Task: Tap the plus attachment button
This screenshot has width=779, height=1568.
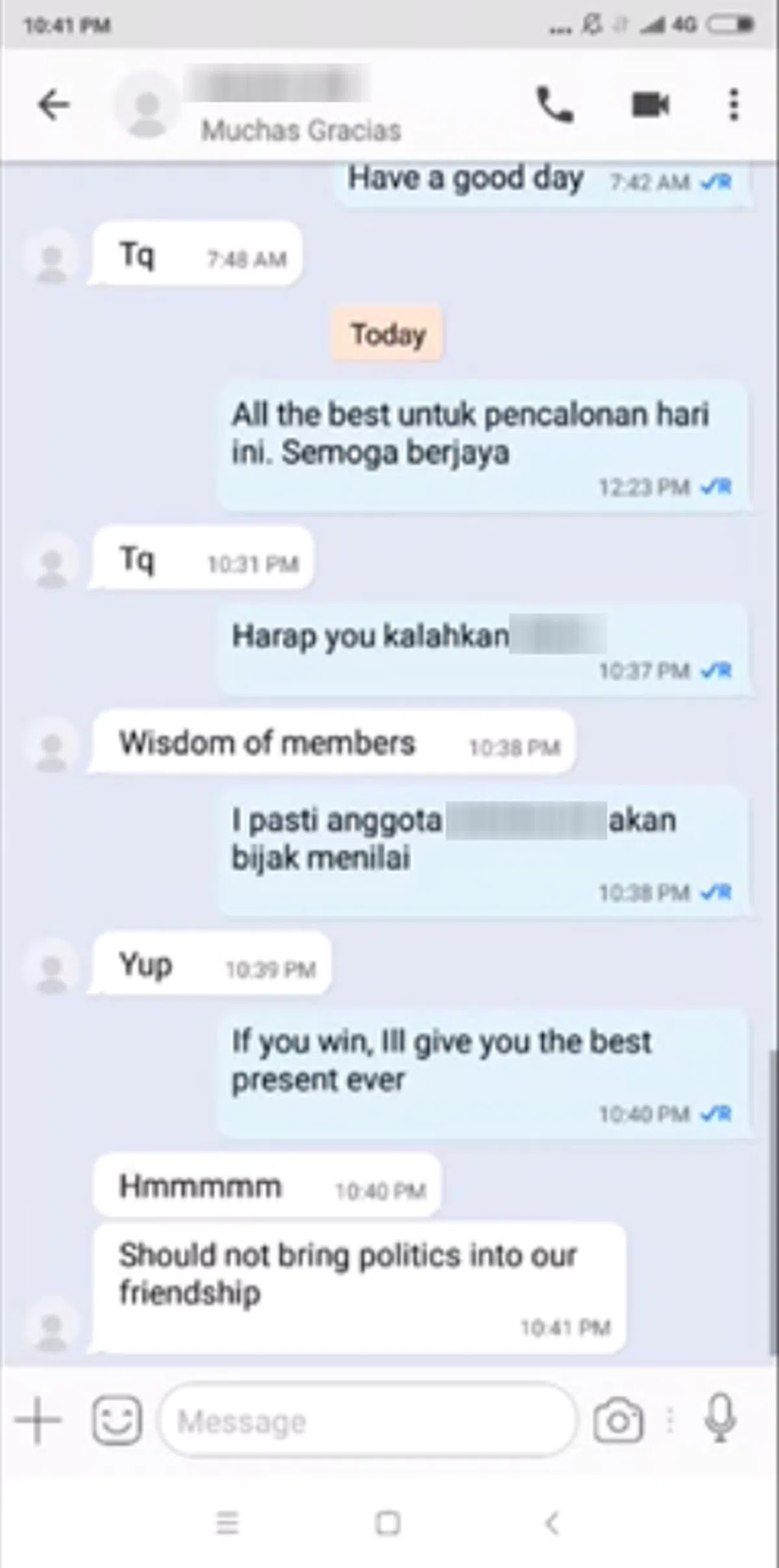Action: [38, 1420]
